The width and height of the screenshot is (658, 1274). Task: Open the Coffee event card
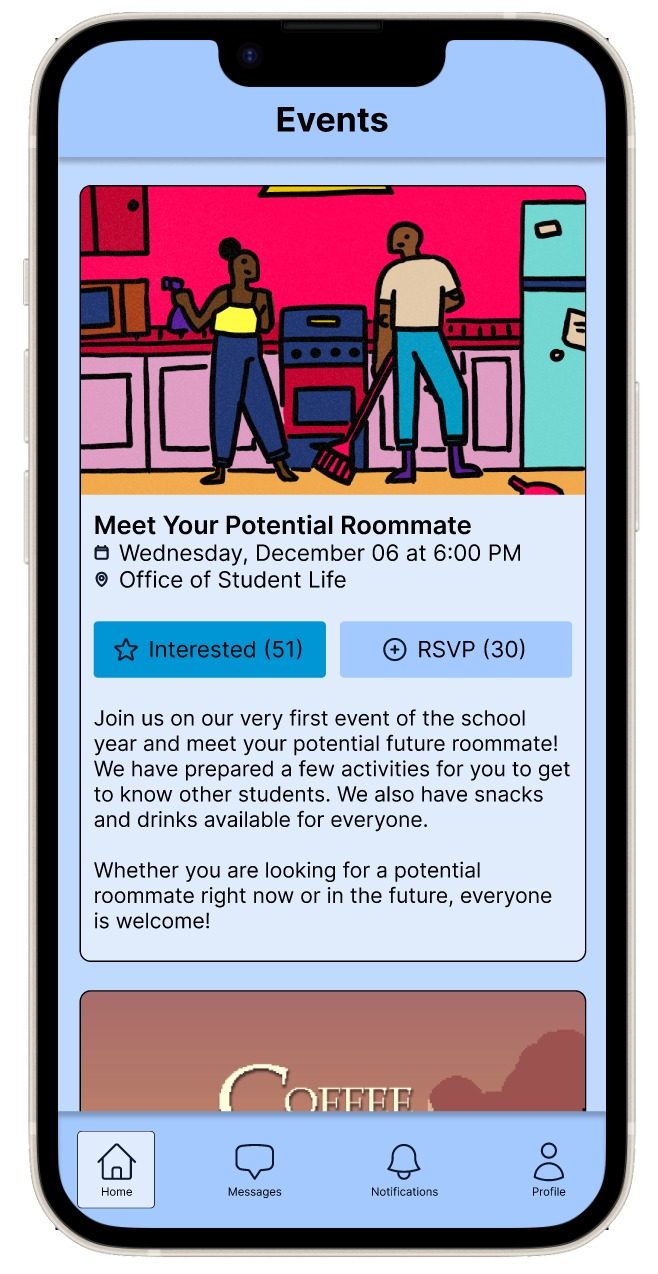pyautogui.click(x=333, y=1051)
